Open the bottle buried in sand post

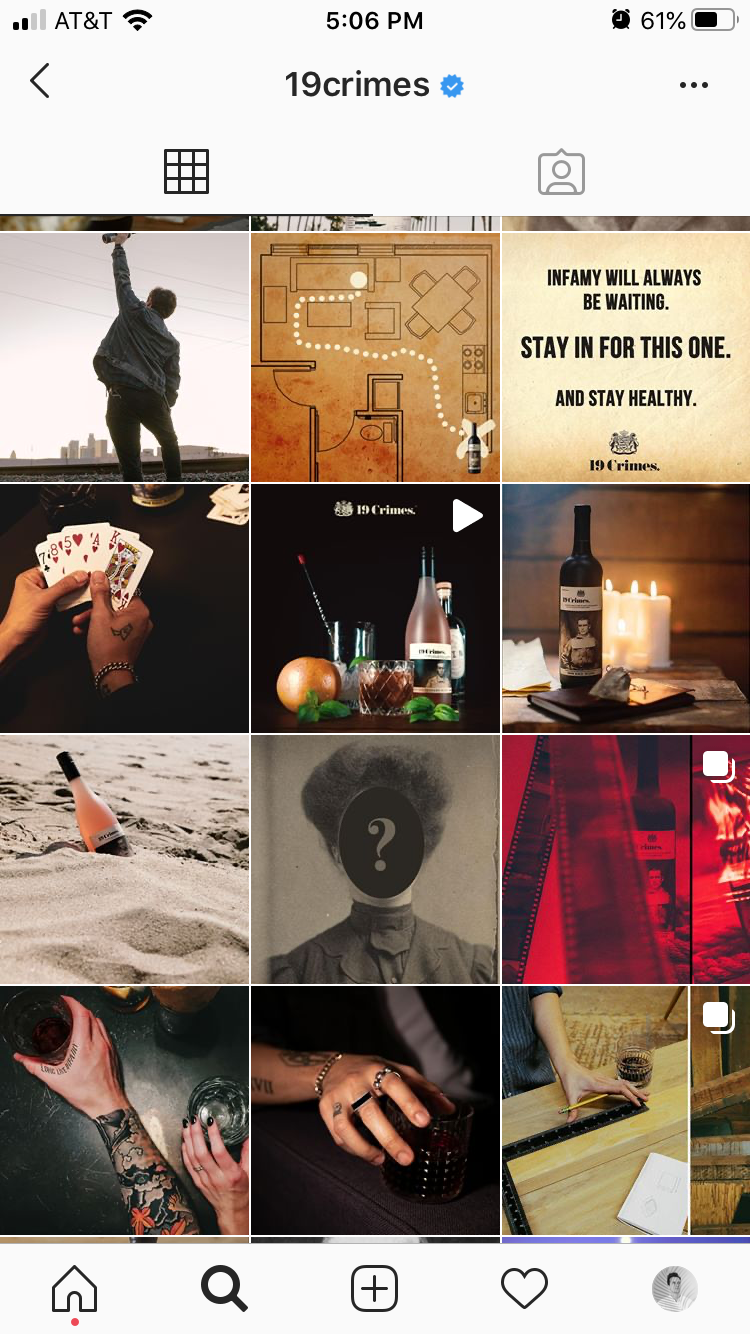pos(124,859)
